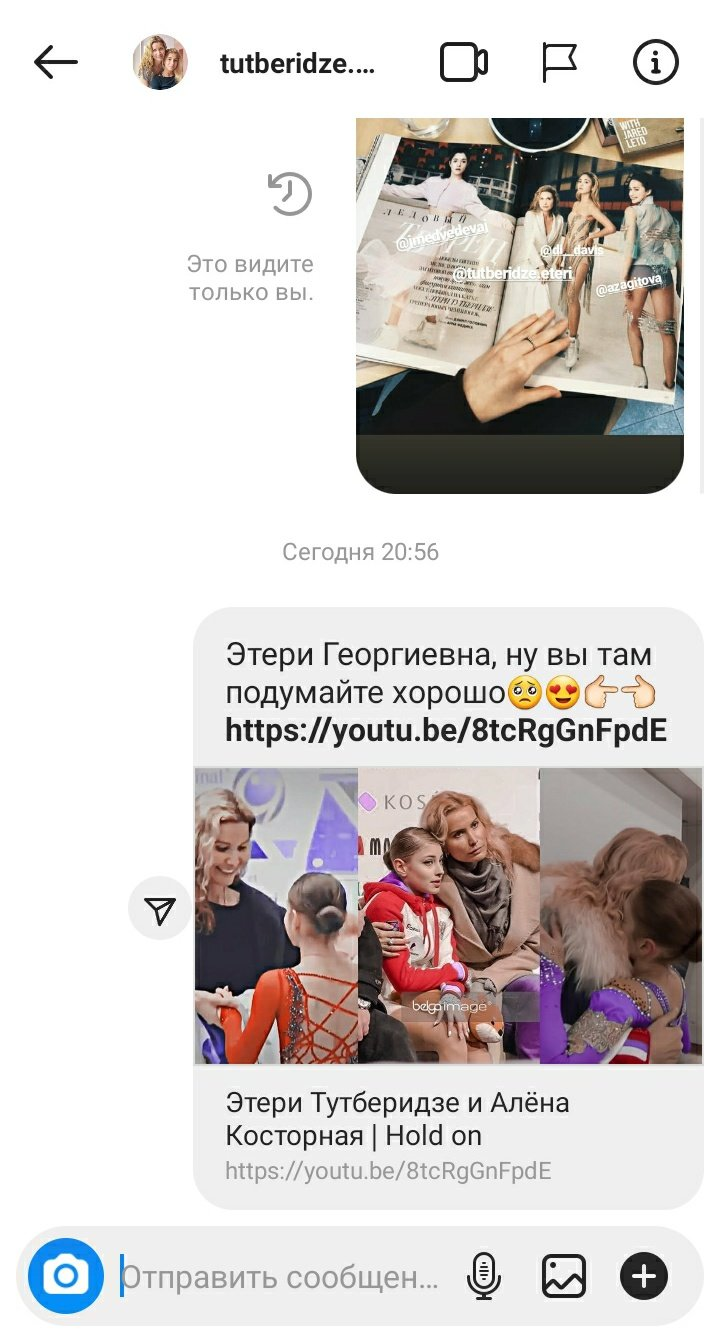Open more attachment options with the plus icon
This screenshot has width=720, height=1339.
[644, 1276]
